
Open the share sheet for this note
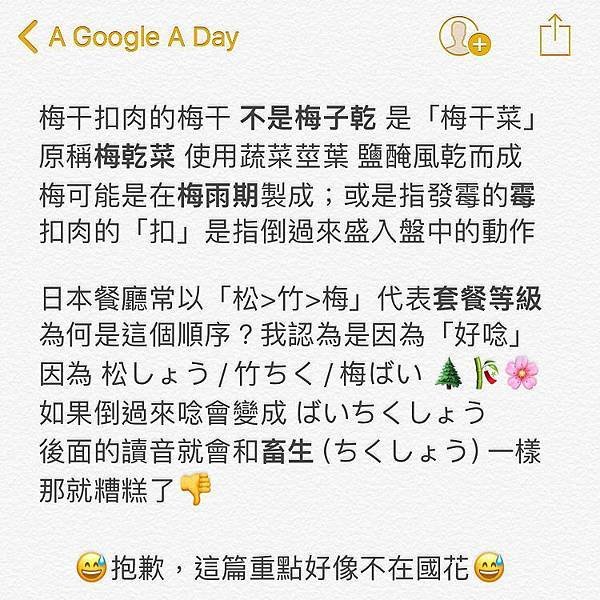[x=553, y=36]
